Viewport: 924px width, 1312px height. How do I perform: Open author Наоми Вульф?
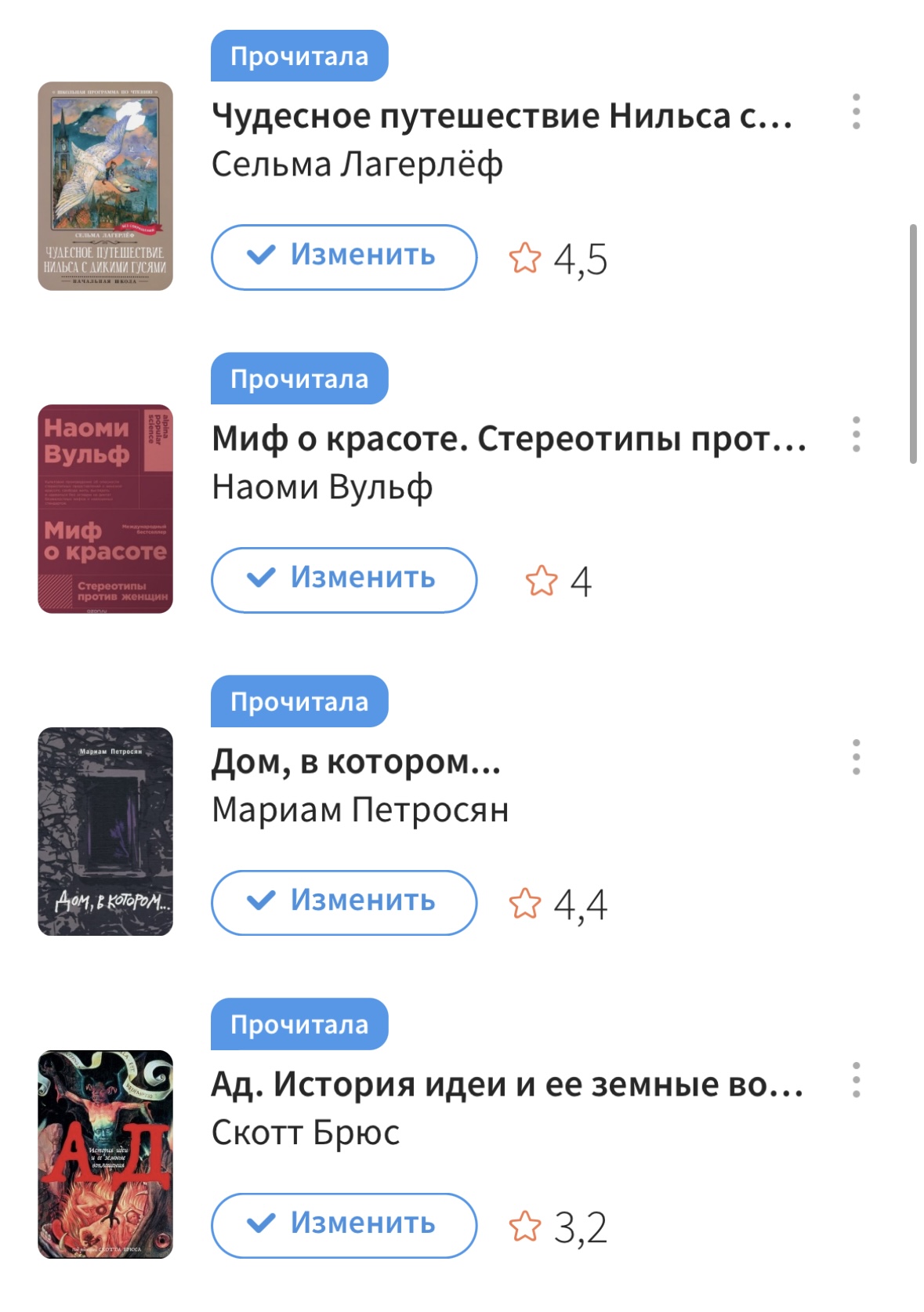pyautogui.click(x=322, y=487)
